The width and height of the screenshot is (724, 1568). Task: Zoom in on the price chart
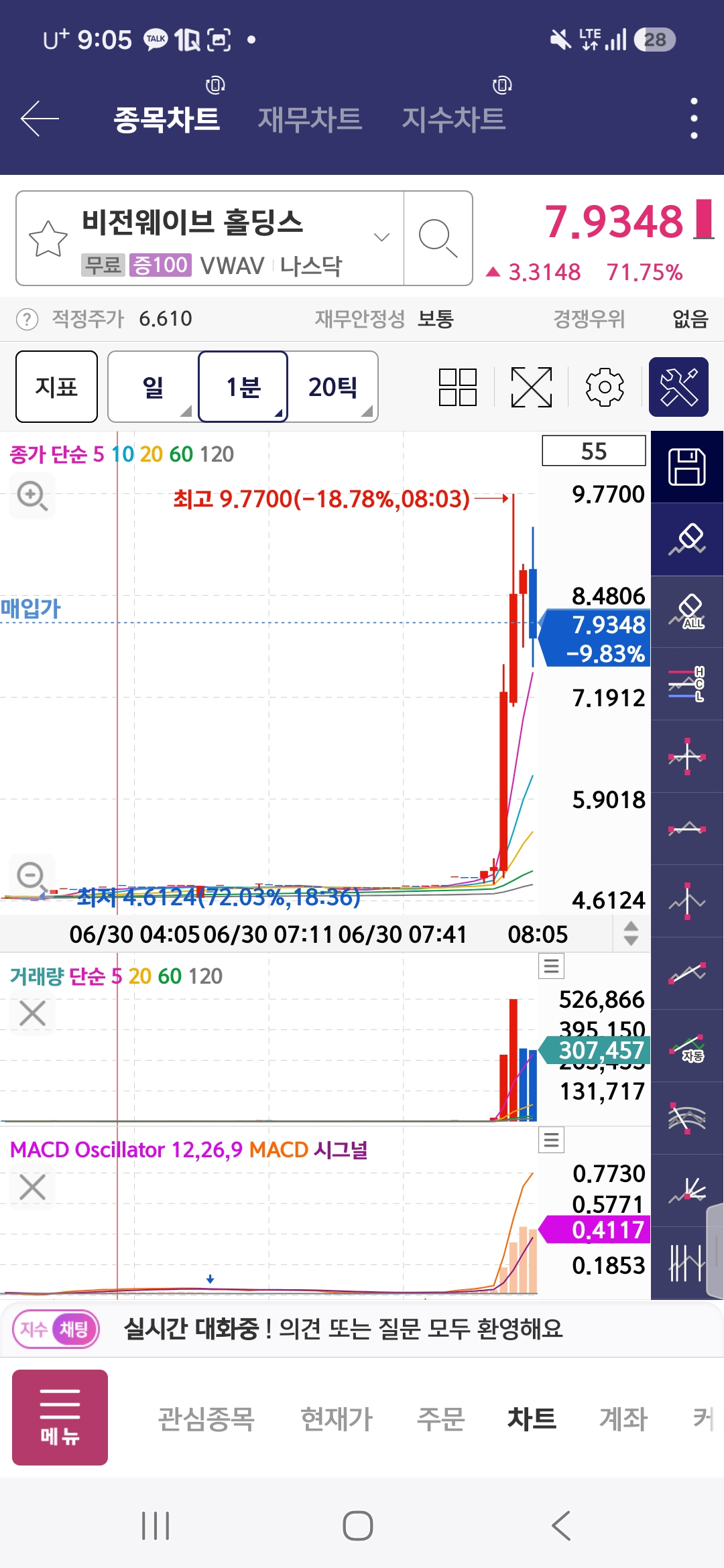[32, 496]
